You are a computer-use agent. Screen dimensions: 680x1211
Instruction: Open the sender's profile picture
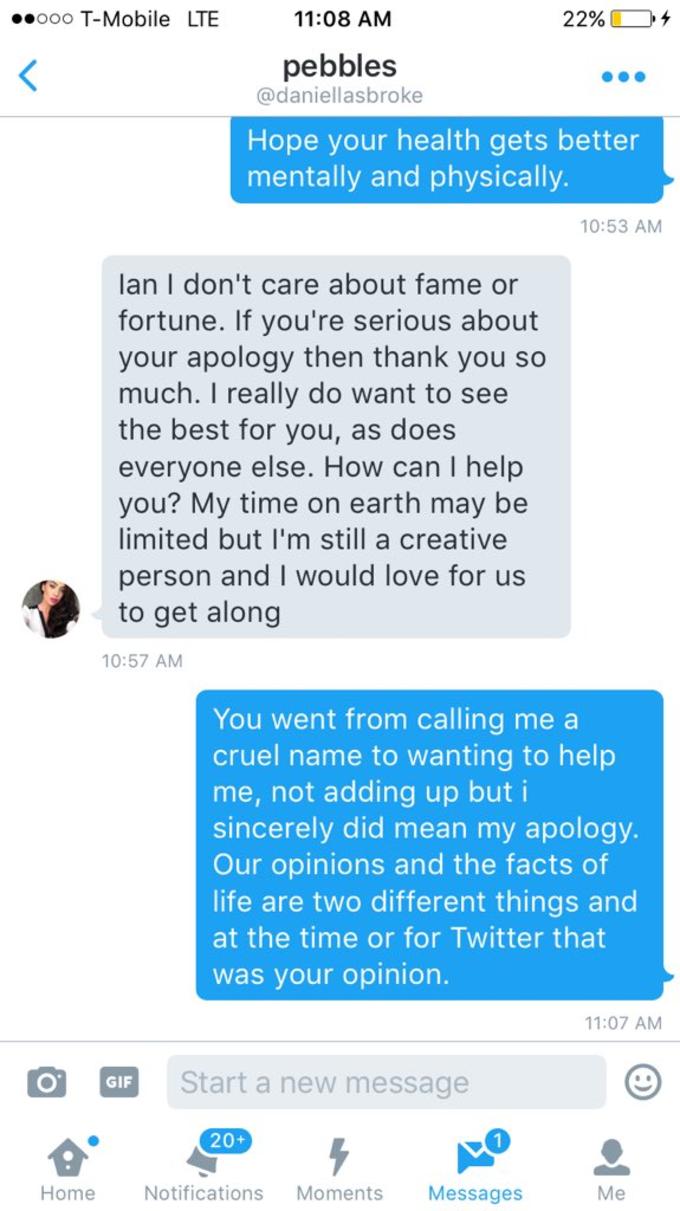[51, 608]
